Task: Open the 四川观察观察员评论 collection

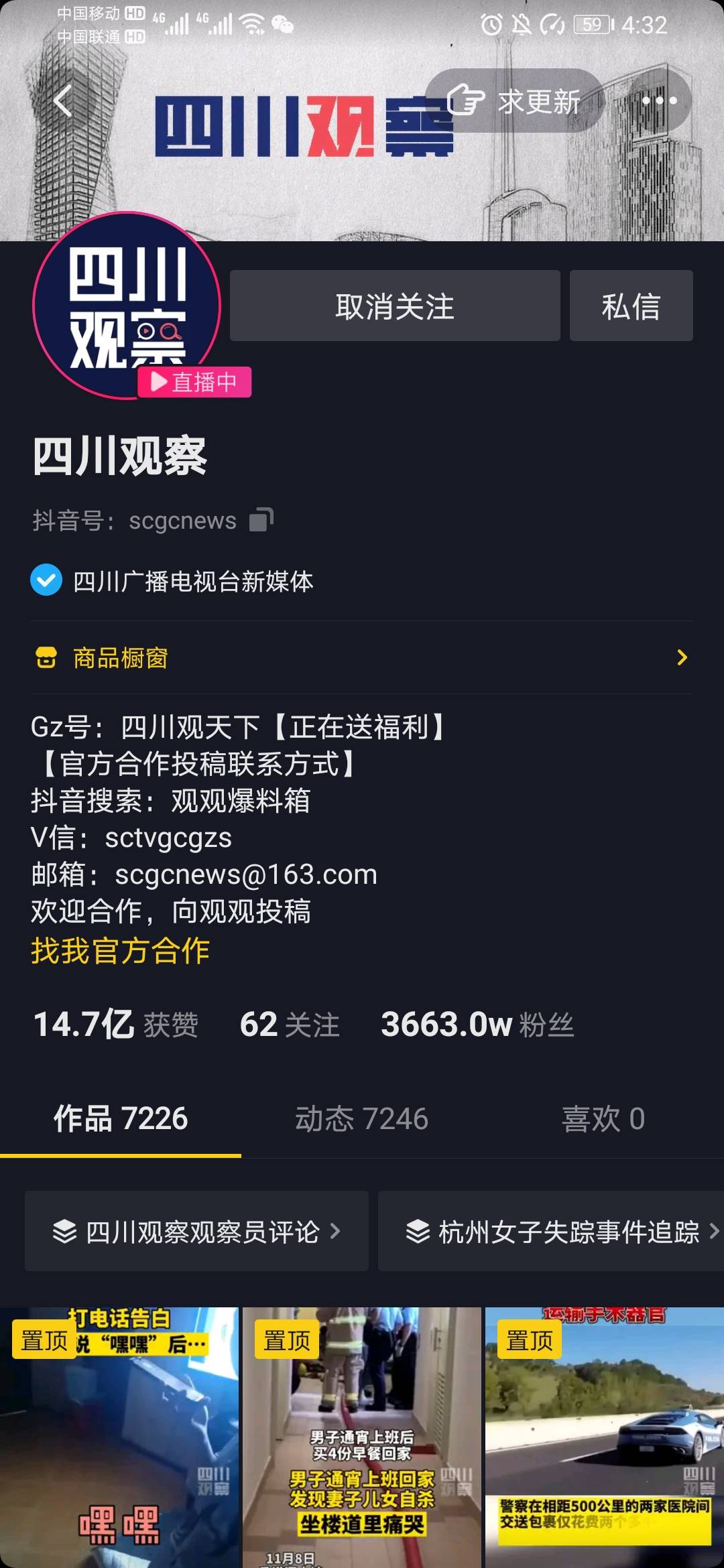Action: [x=196, y=1231]
